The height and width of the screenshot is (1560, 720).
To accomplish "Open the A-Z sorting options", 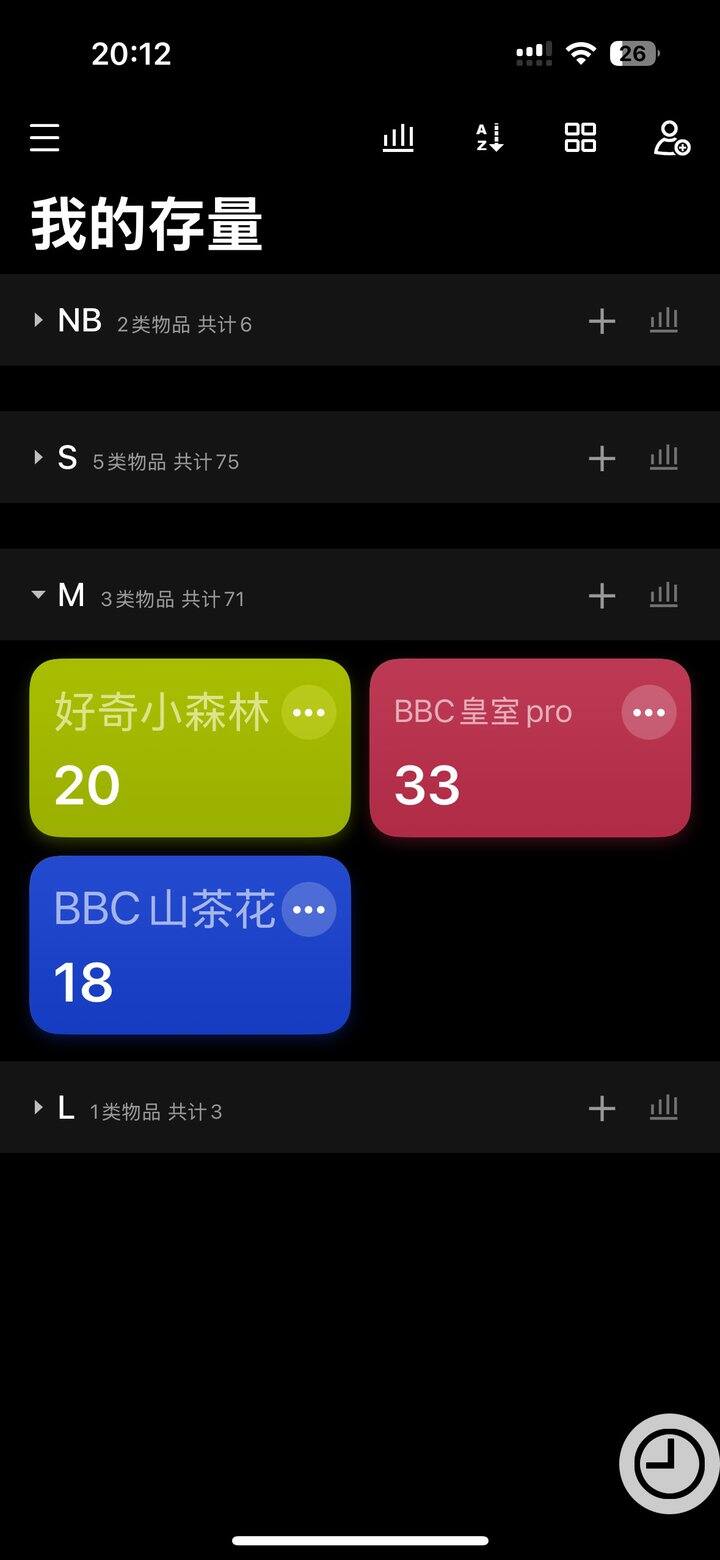I will point(487,138).
